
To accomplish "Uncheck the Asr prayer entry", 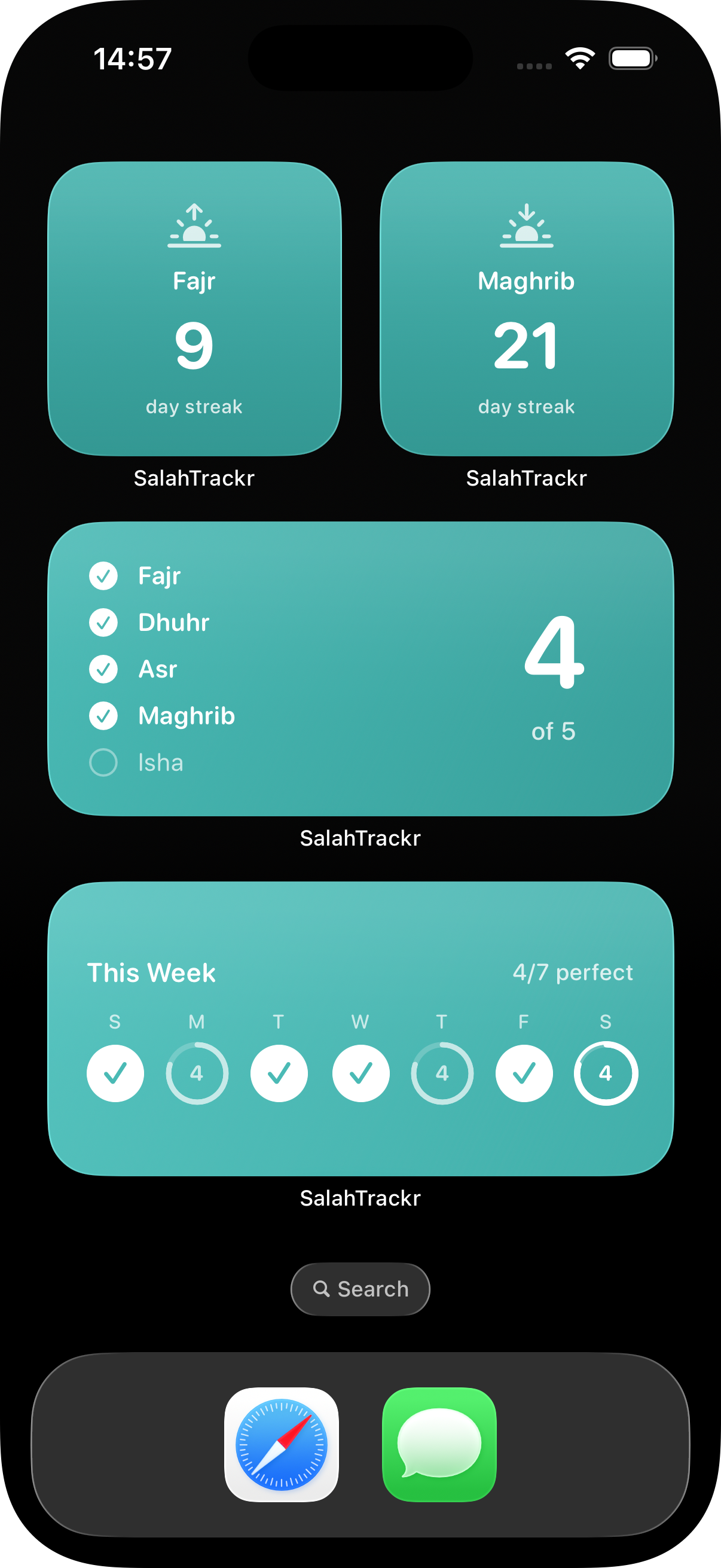I will coord(103,669).
